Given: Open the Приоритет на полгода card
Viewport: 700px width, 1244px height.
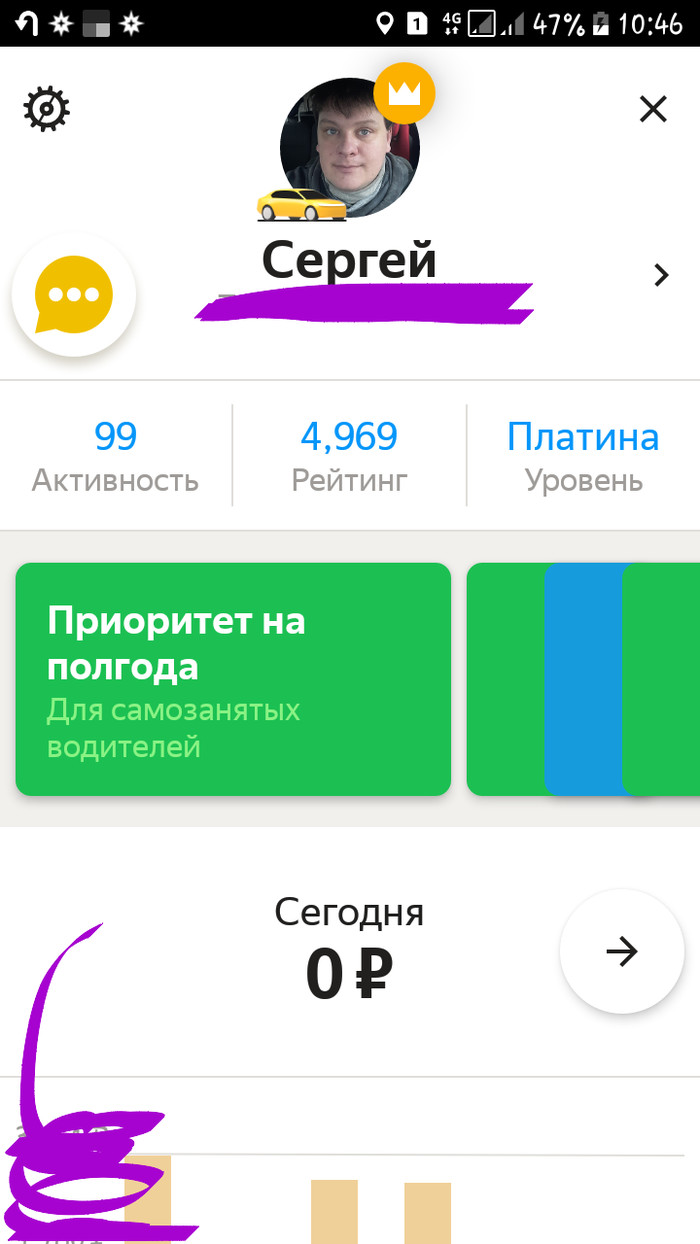Looking at the screenshot, I should pyautogui.click(x=233, y=679).
